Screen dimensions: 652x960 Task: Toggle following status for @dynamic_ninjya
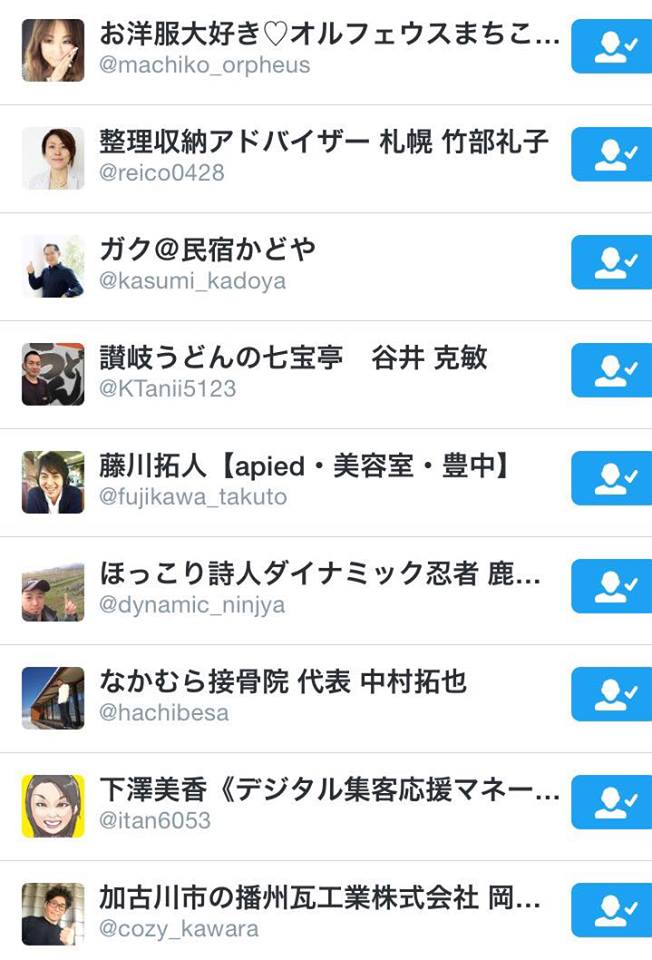[612, 587]
